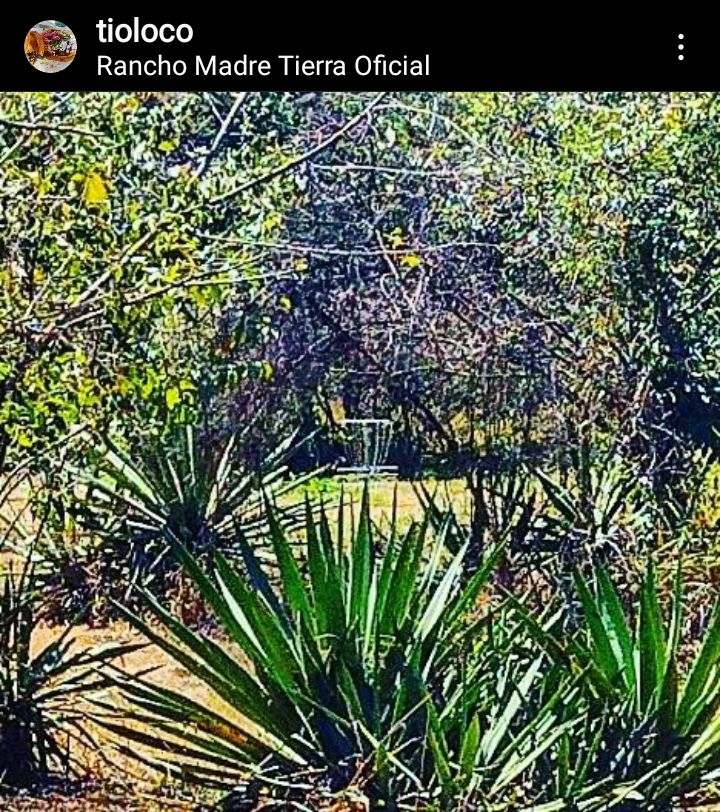Open tioloco's profile picture
The image size is (720, 812).
point(50,47)
